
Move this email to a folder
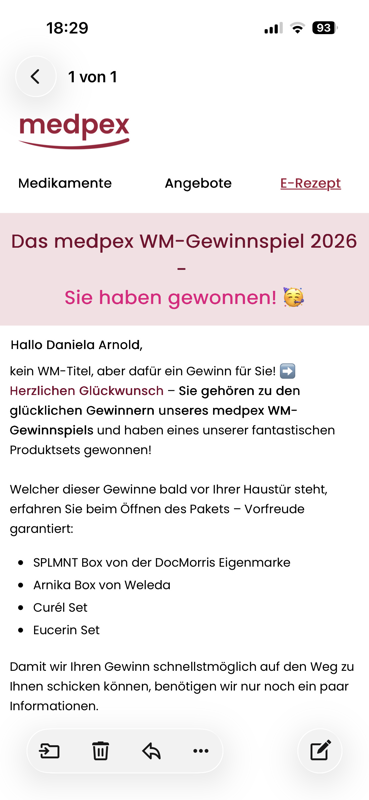pyautogui.click(x=50, y=751)
